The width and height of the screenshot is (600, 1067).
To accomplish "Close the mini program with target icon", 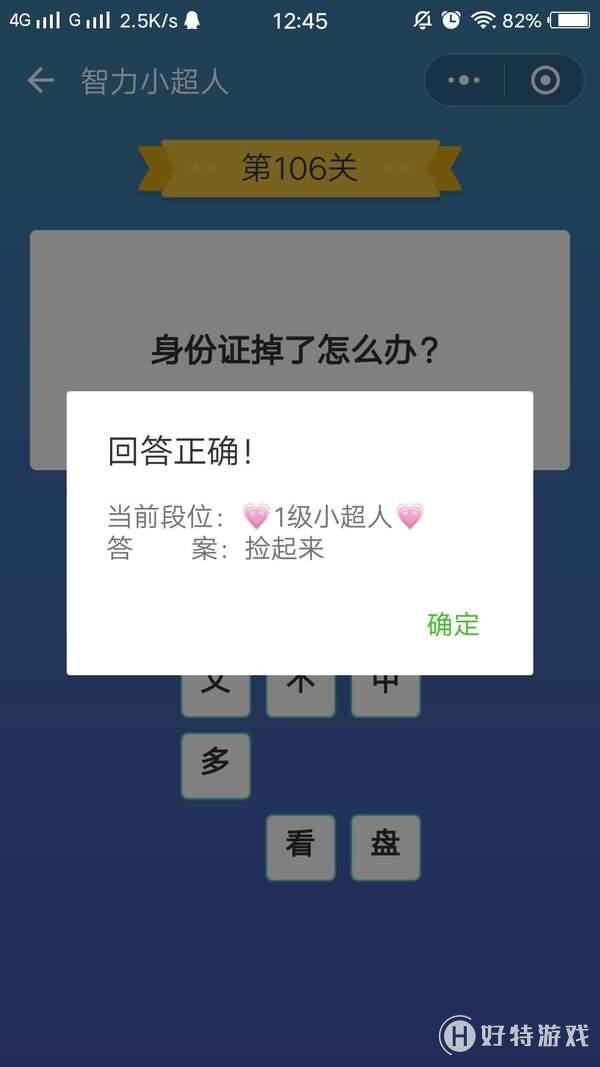I will (x=545, y=81).
